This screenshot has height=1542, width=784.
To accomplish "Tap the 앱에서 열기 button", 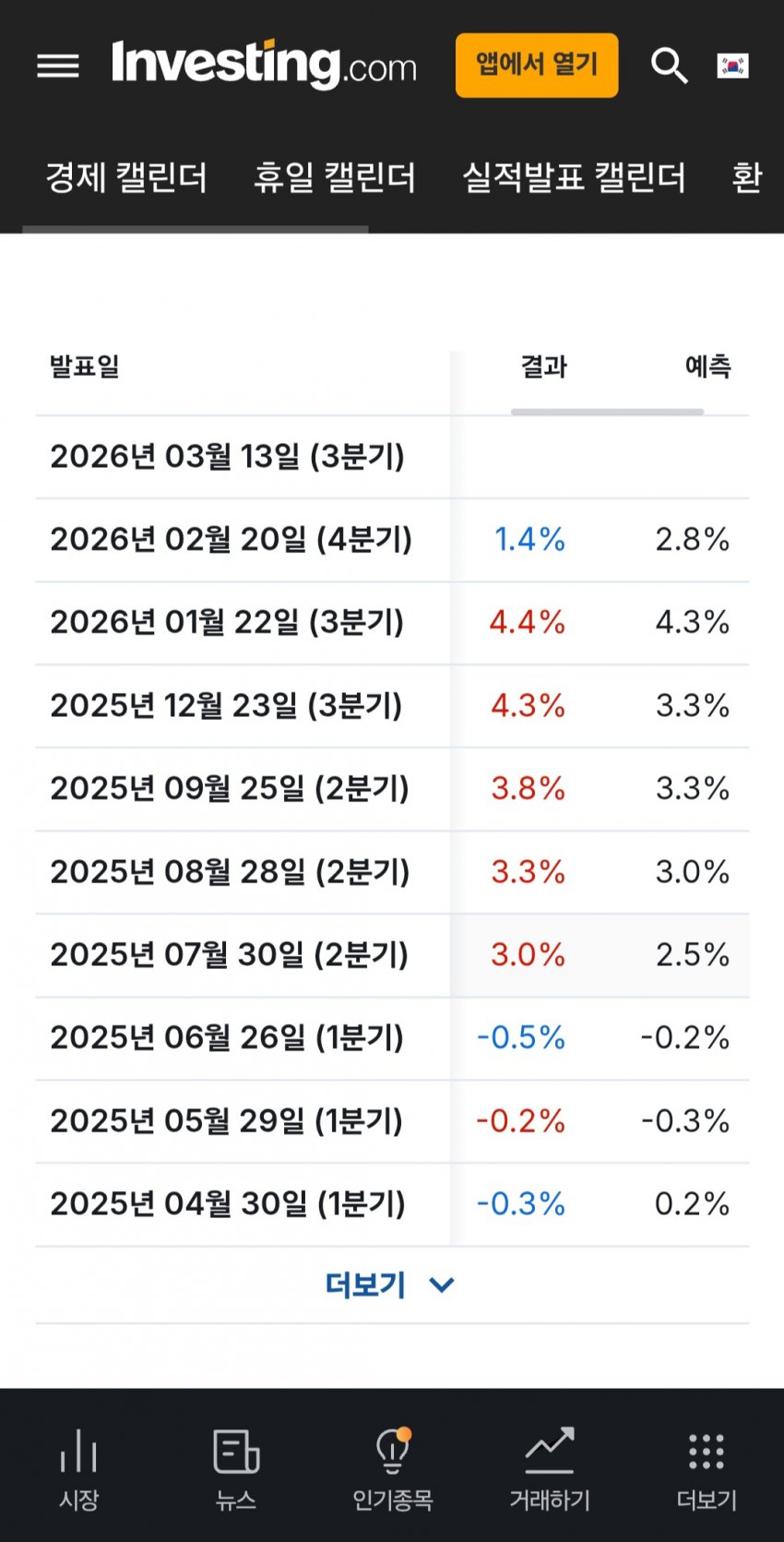I will [537, 66].
